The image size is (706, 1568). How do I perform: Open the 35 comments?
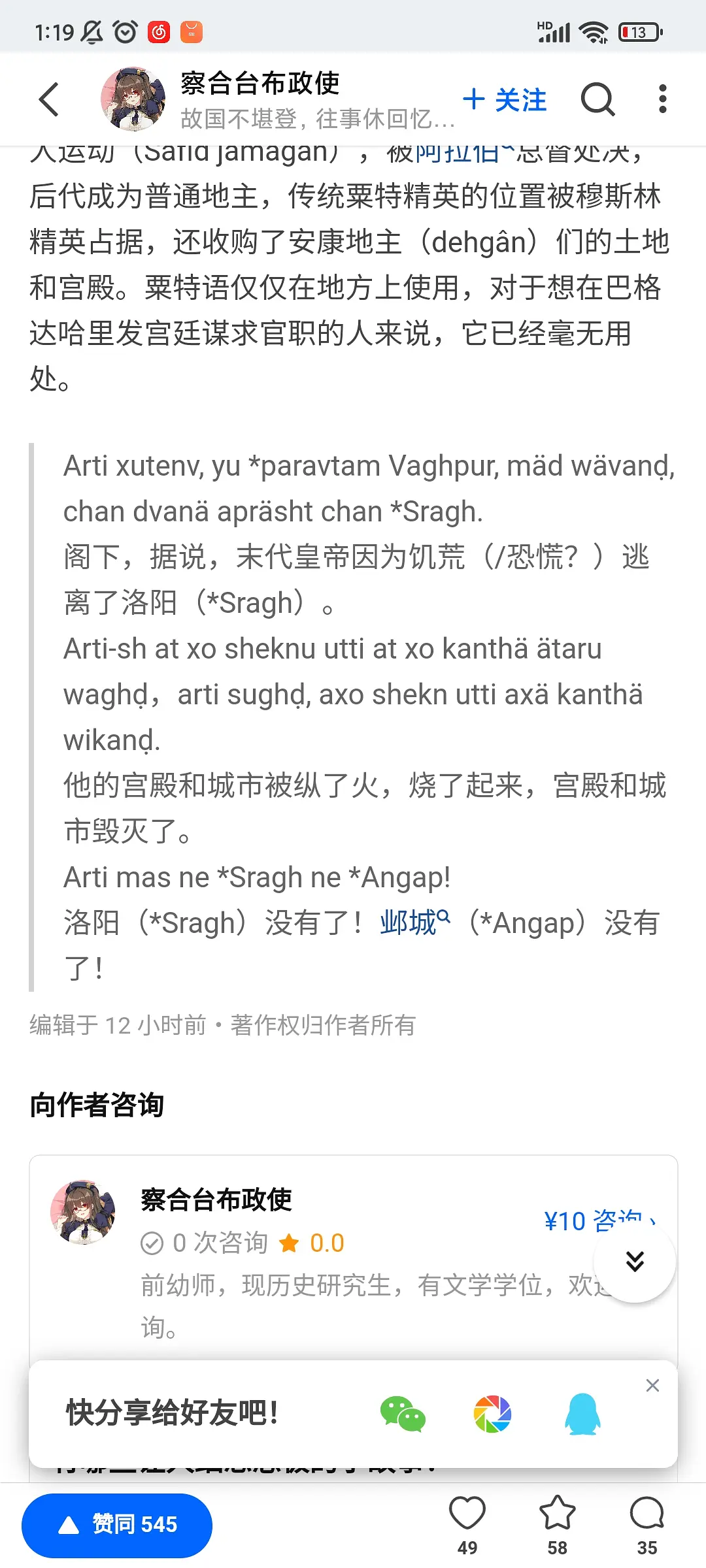(647, 1524)
